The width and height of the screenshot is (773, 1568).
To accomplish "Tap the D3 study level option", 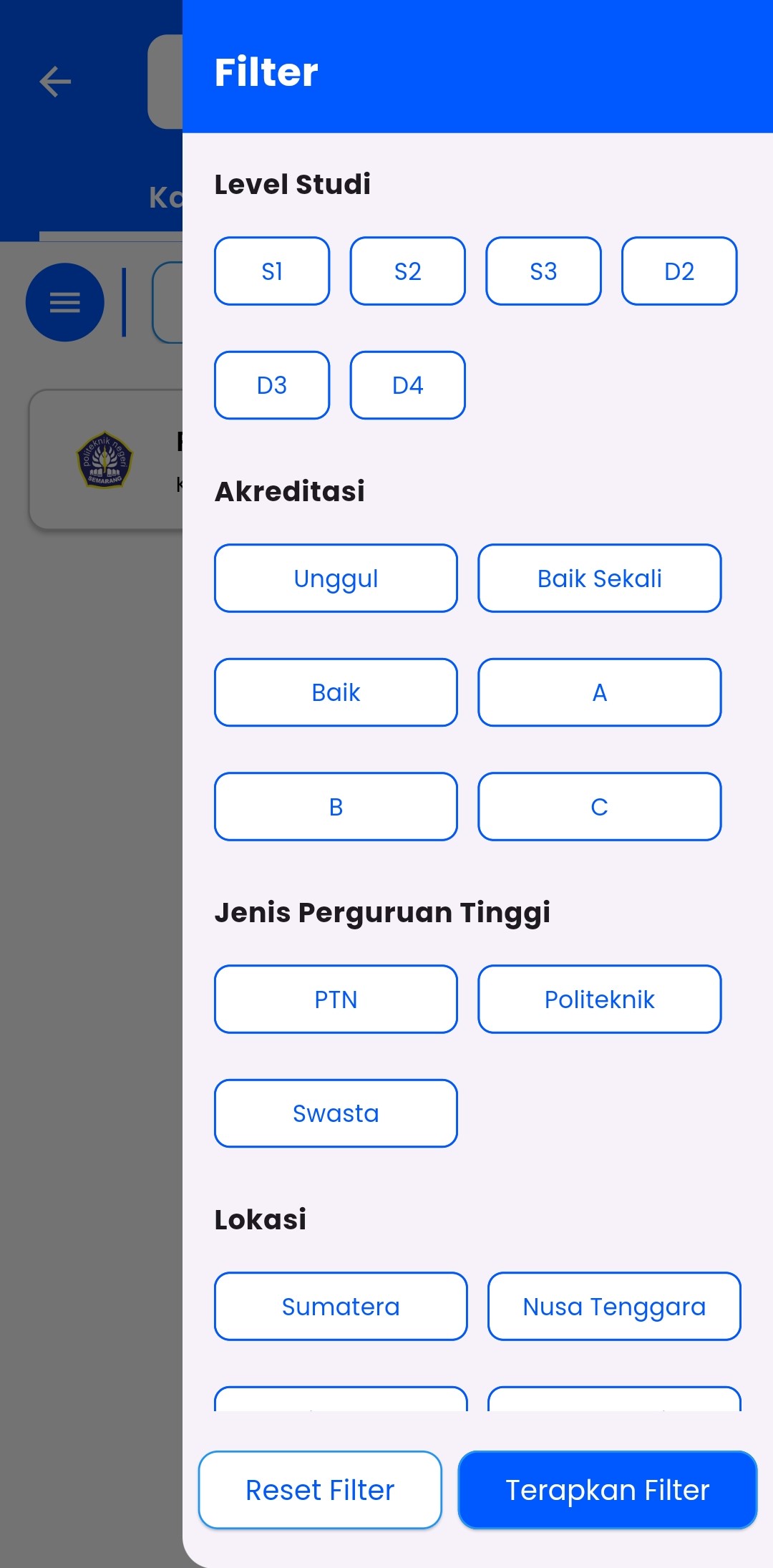I will (x=272, y=385).
